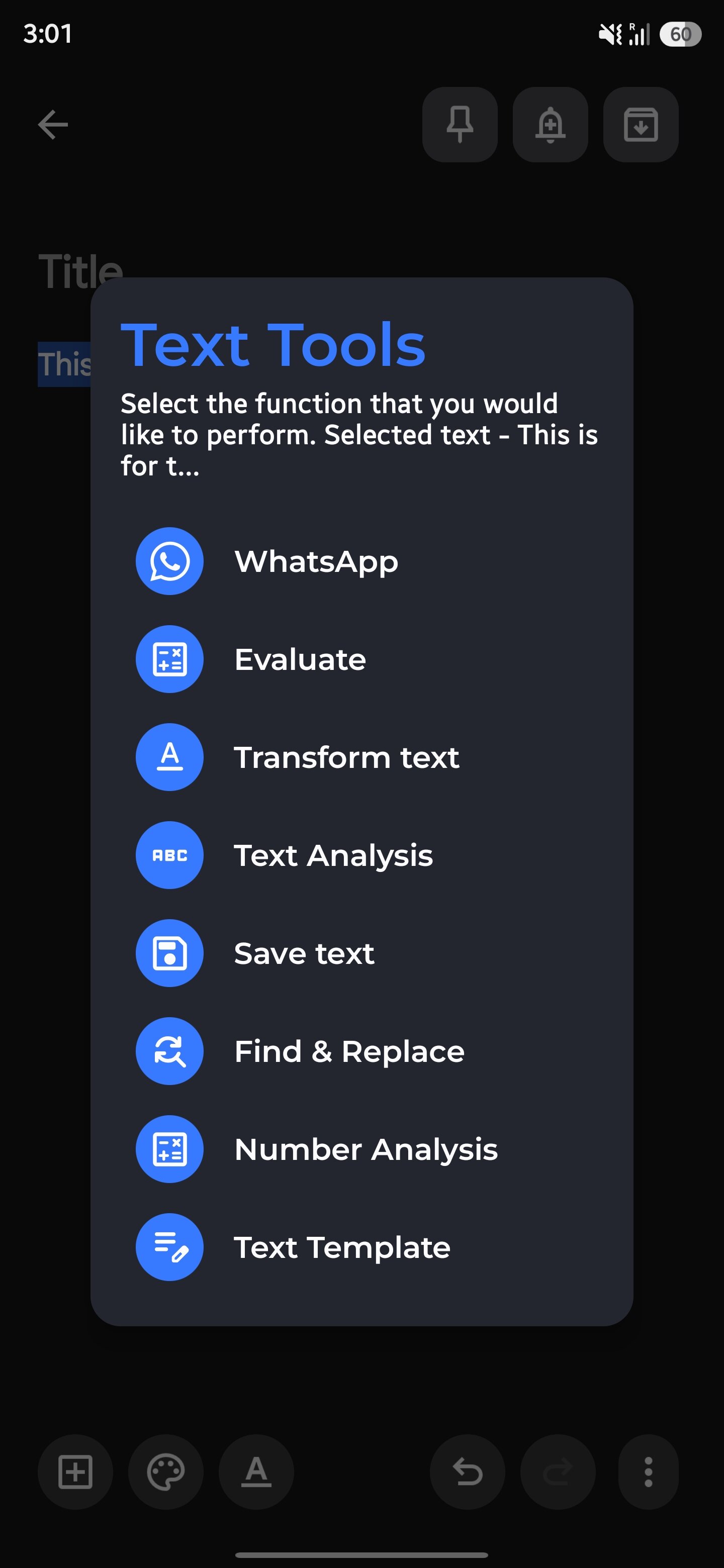Select Text Analysis option
The width and height of the screenshot is (724, 1568).
point(361,854)
